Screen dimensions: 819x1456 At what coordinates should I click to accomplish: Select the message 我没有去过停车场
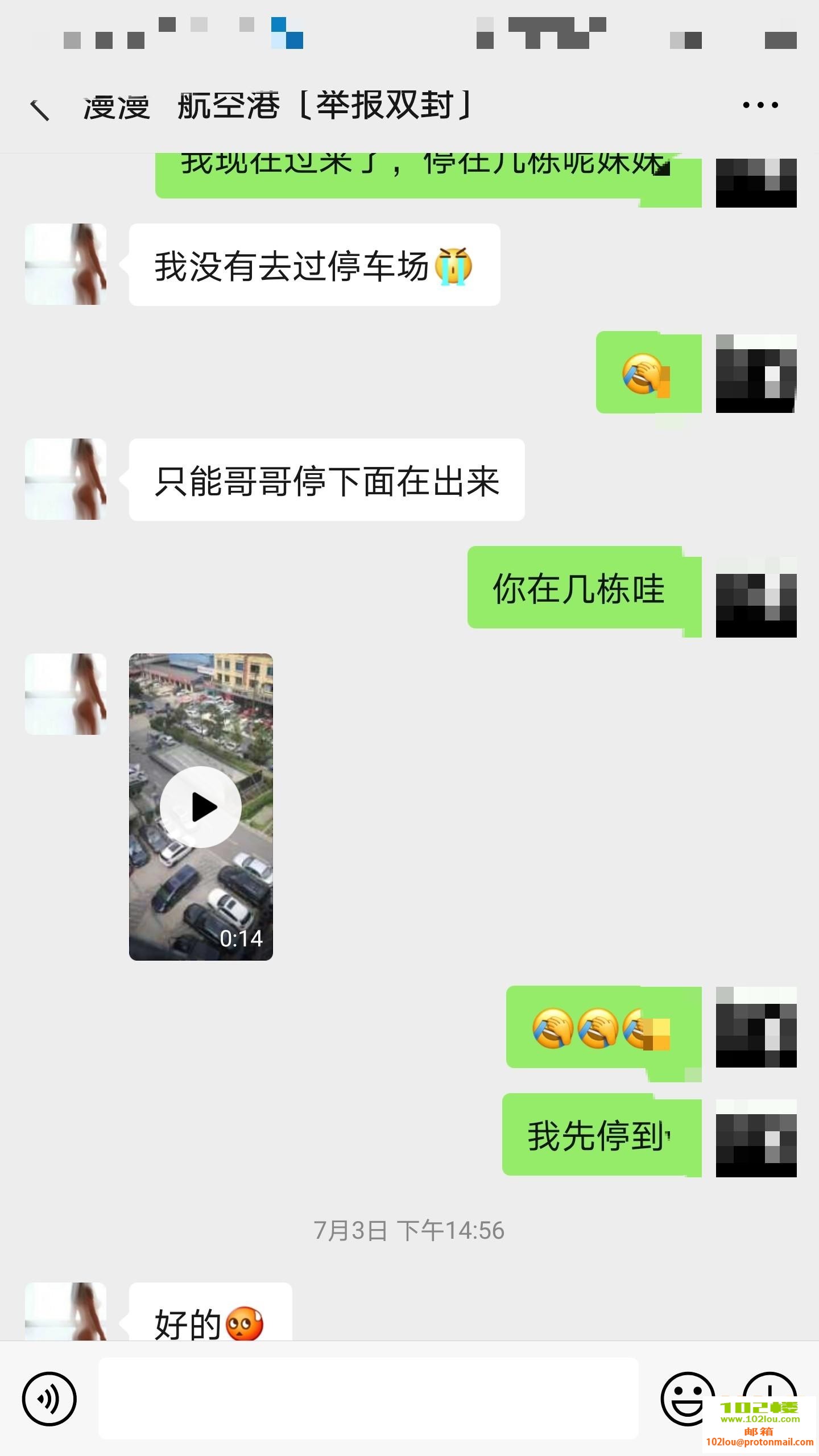click(x=313, y=263)
